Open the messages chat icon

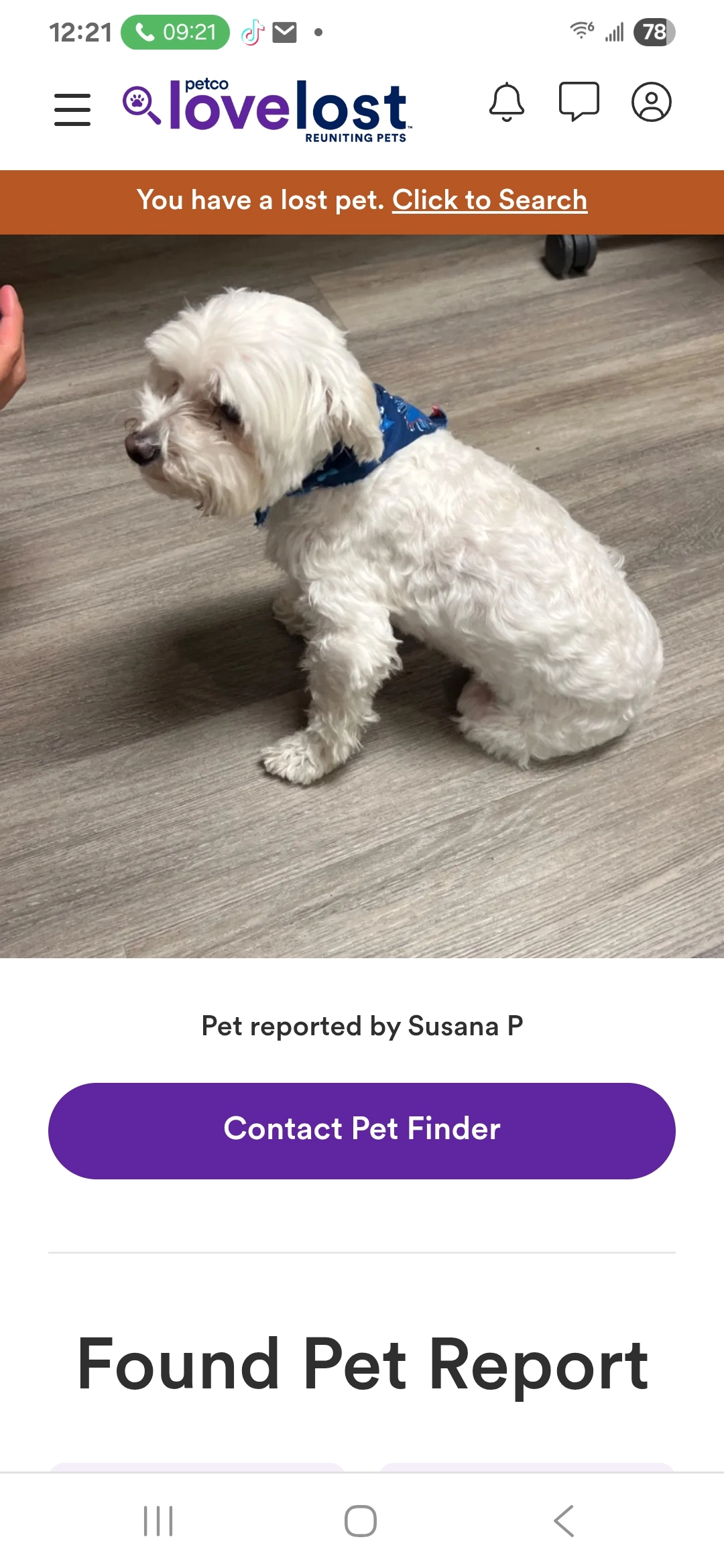click(x=579, y=102)
